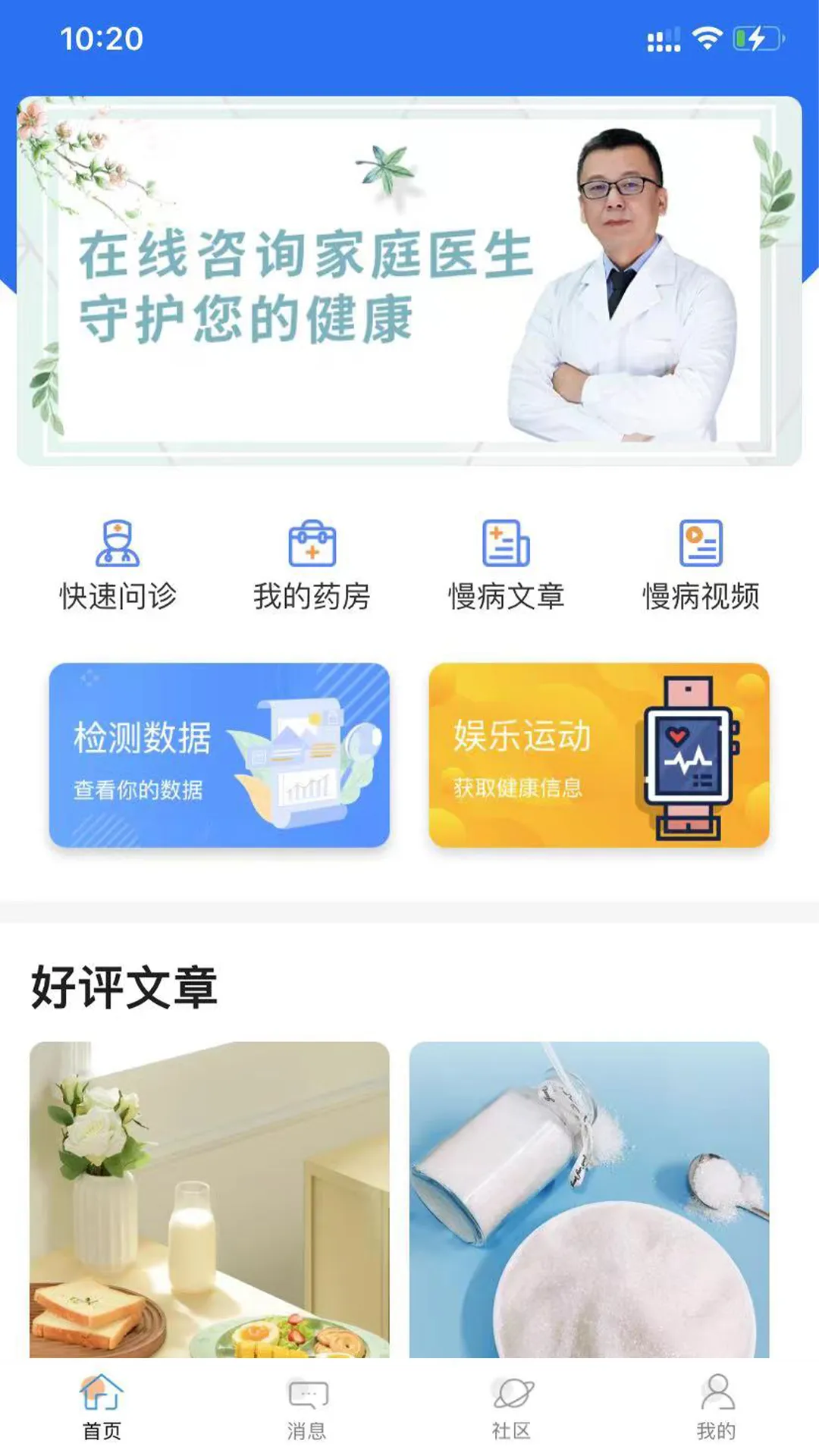Switch to the 我的 tab
Screen dimensions: 819x1456
point(717,1407)
